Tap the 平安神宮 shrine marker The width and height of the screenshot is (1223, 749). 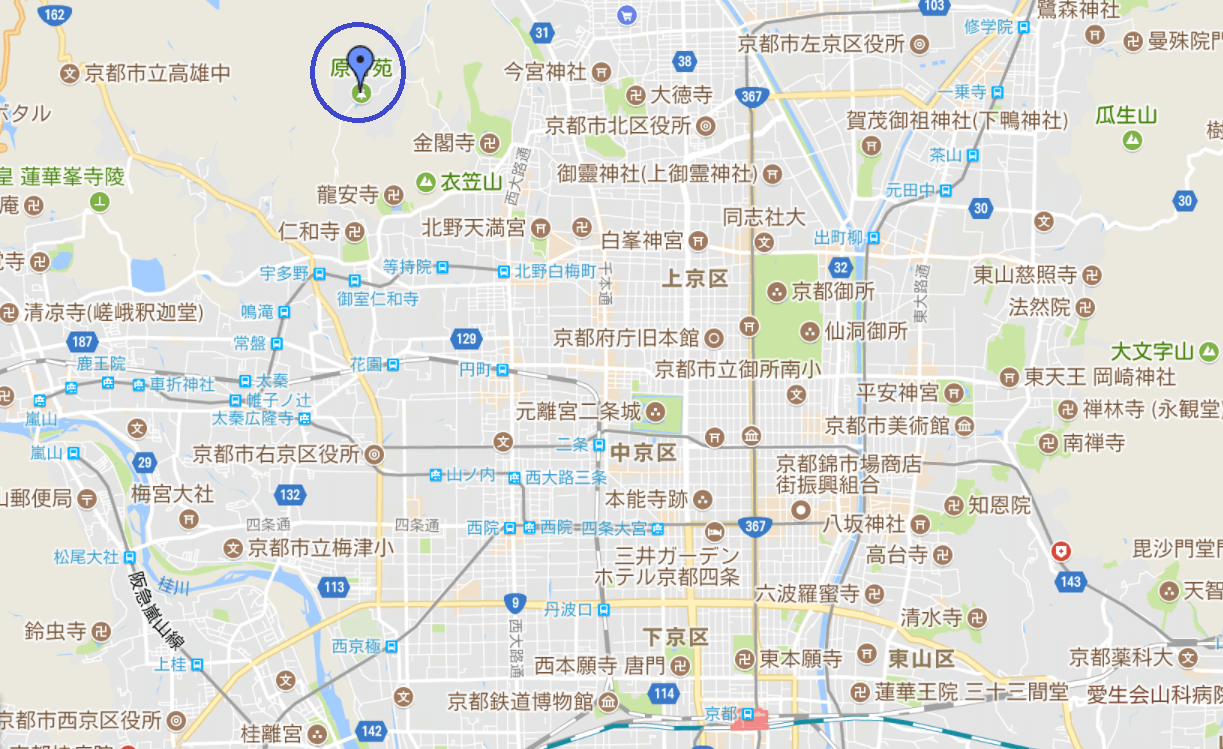pyautogui.click(x=955, y=391)
